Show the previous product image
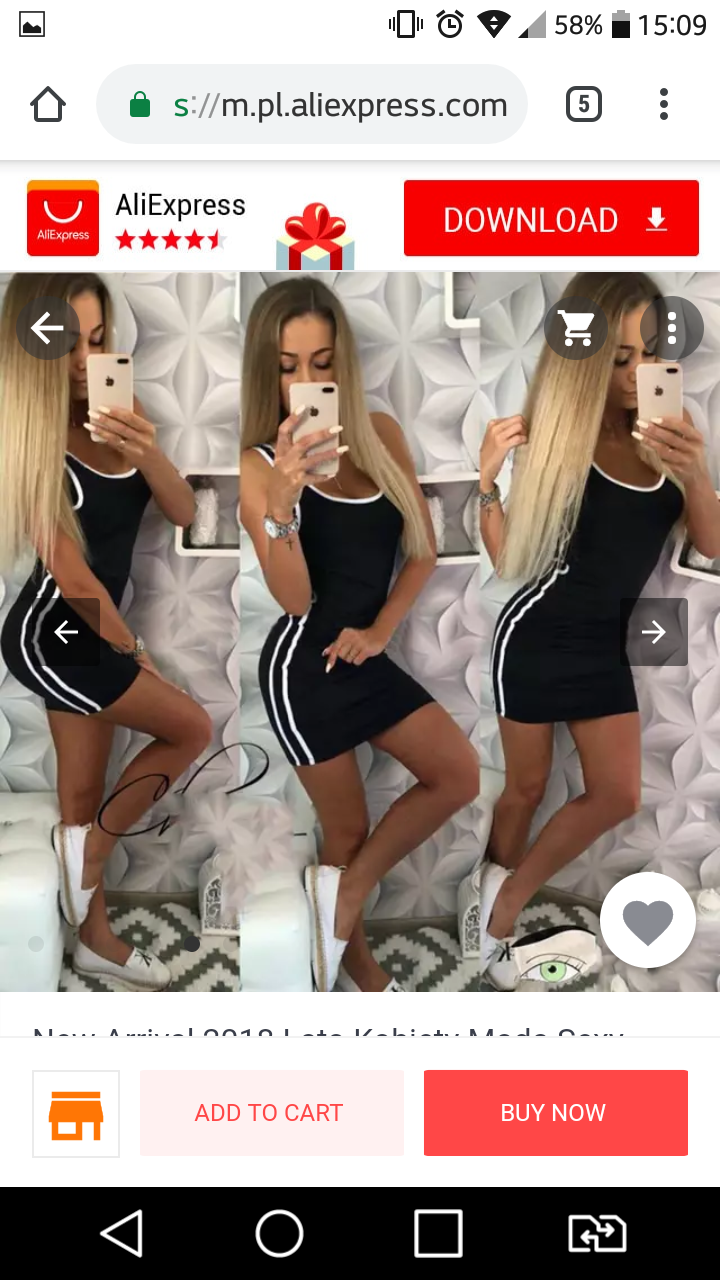Image resolution: width=720 pixels, height=1280 pixels. pyautogui.click(x=67, y=632)
